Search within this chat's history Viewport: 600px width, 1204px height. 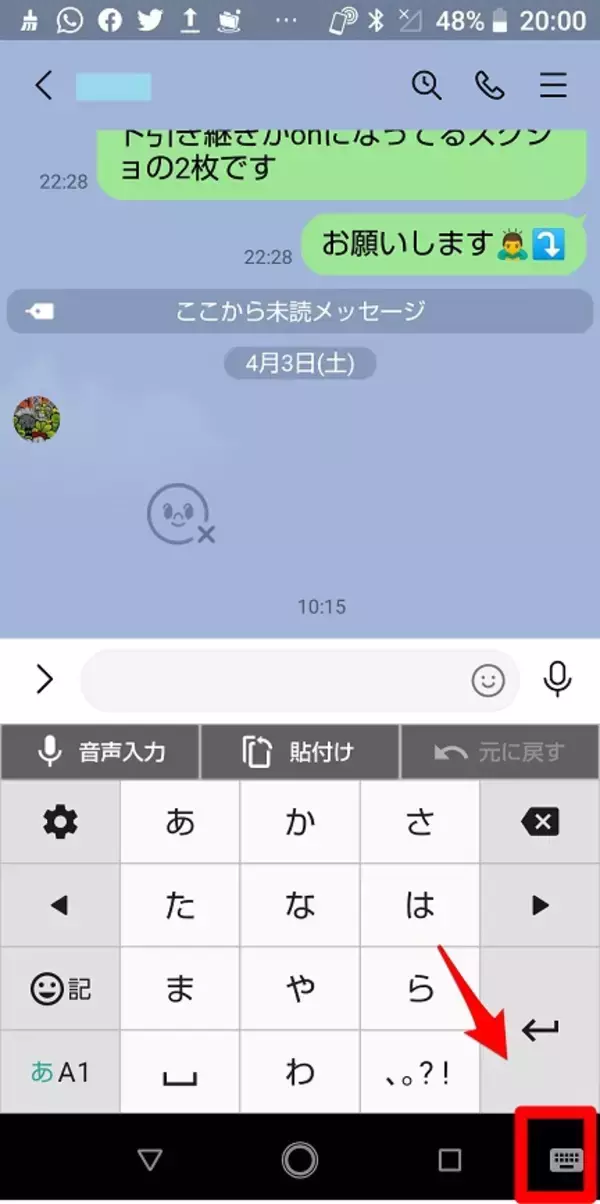[427, 86]
